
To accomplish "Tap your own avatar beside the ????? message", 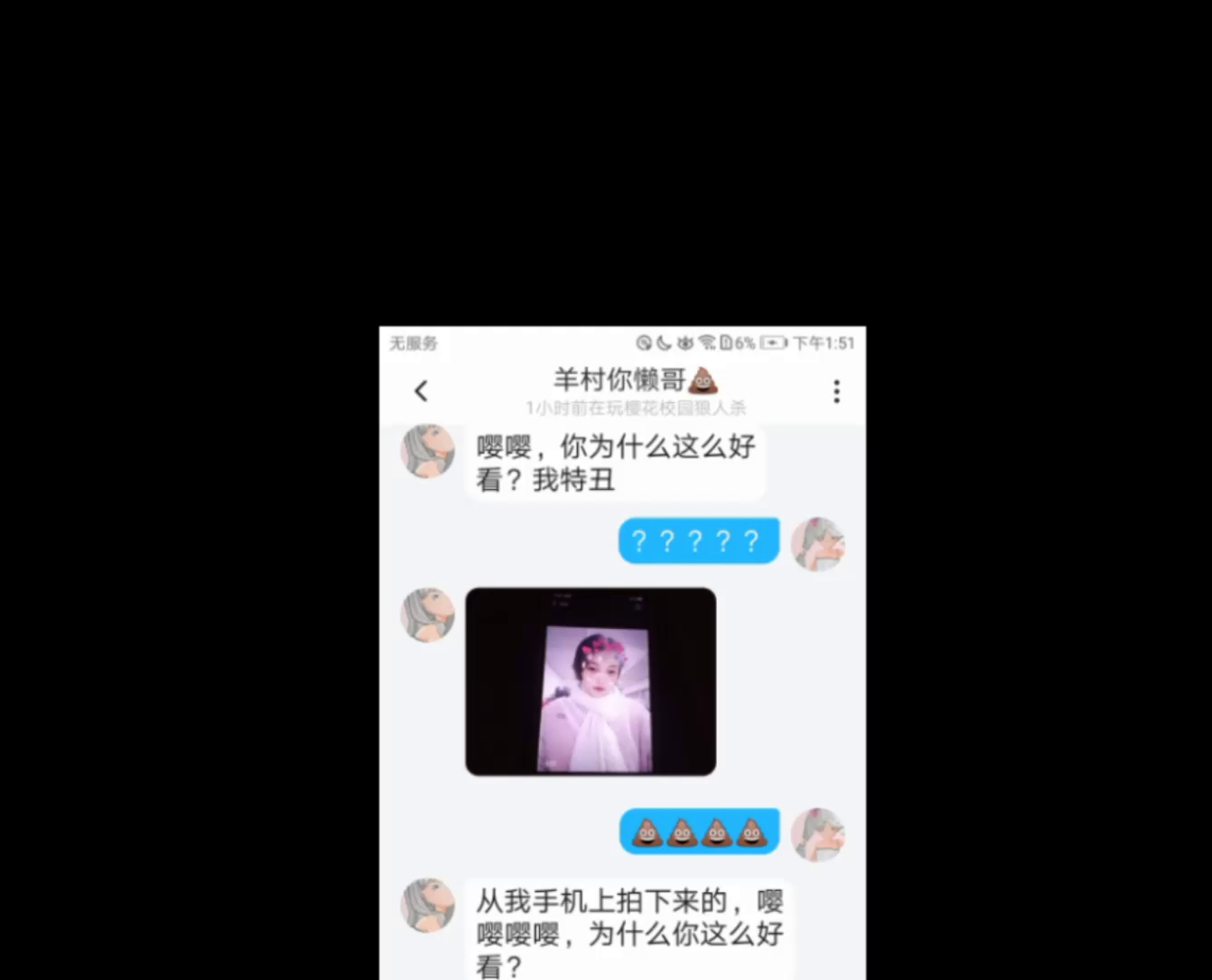I will pos(817,544).
